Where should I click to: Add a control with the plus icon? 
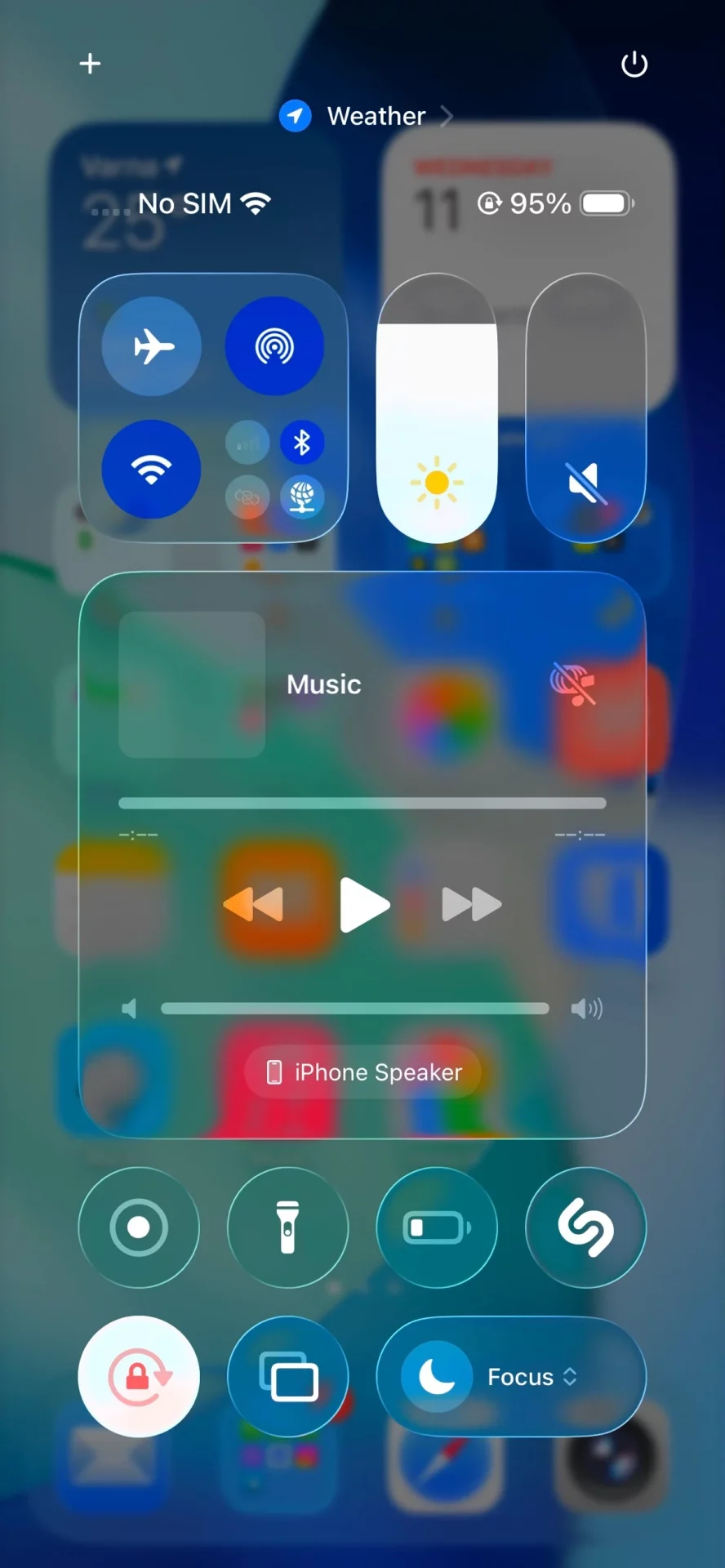pyautogui.click(x=90, y=64)
